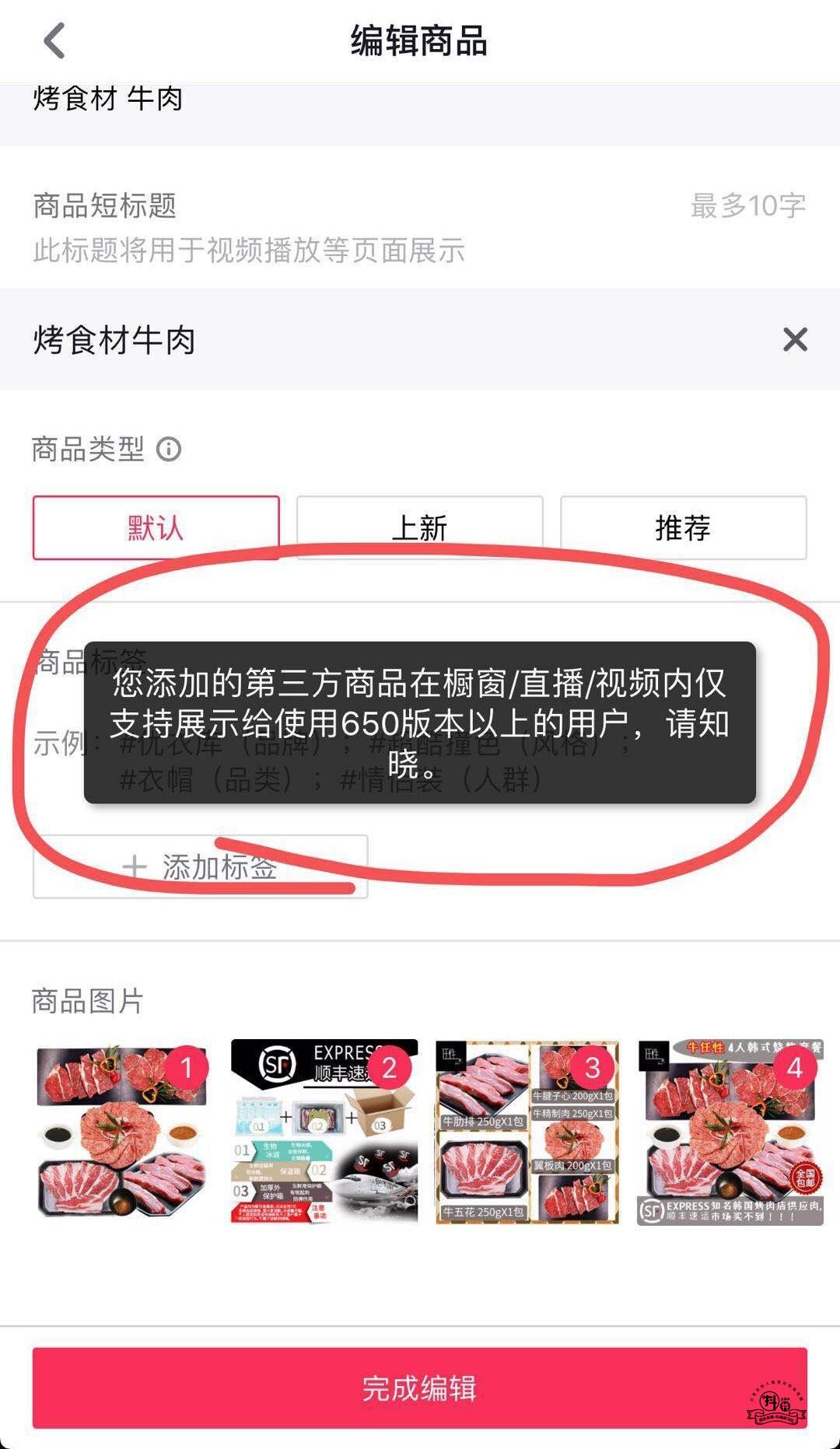Clear the short title text field
840x1449 pixels.
[794, 340]
